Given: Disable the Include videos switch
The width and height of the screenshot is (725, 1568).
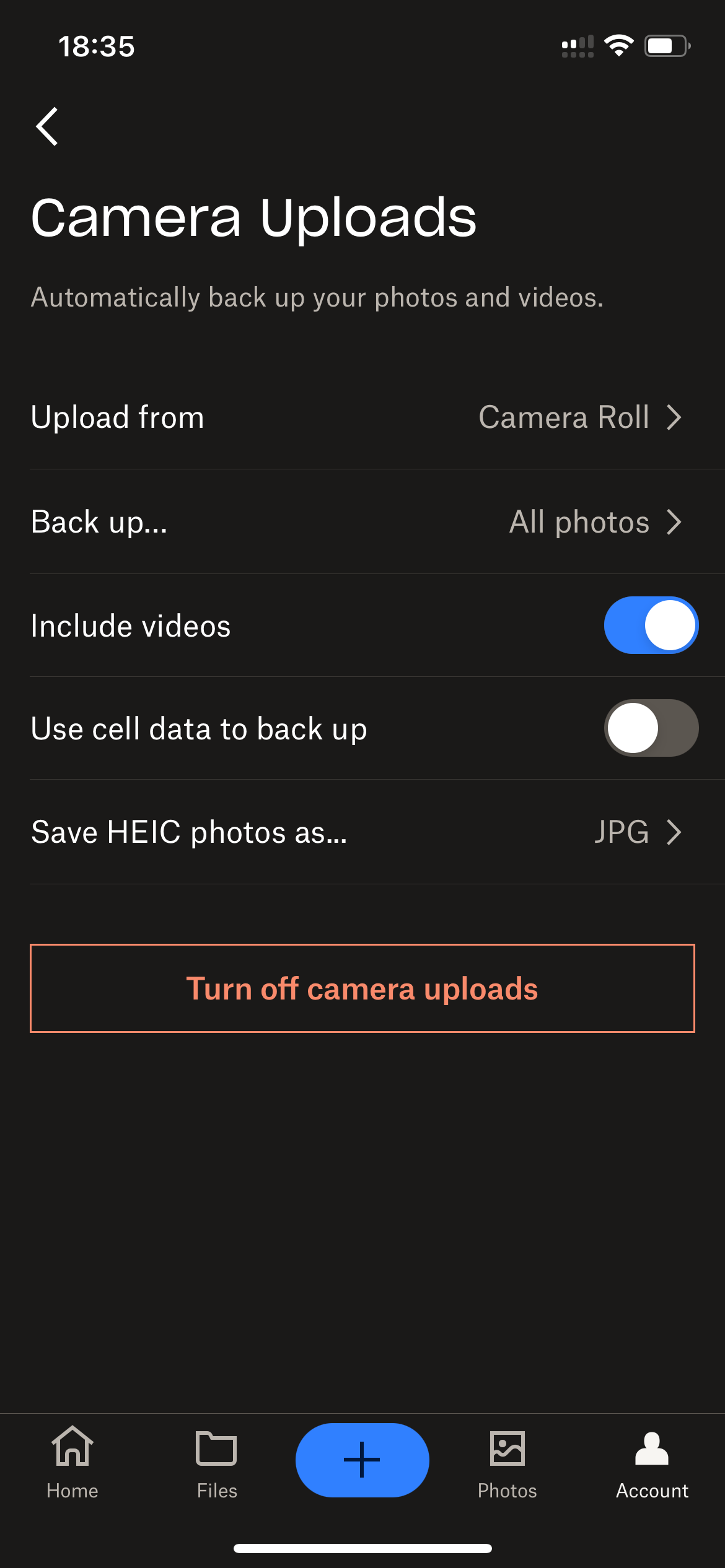Looking at the screenshot, I should 651,625.
